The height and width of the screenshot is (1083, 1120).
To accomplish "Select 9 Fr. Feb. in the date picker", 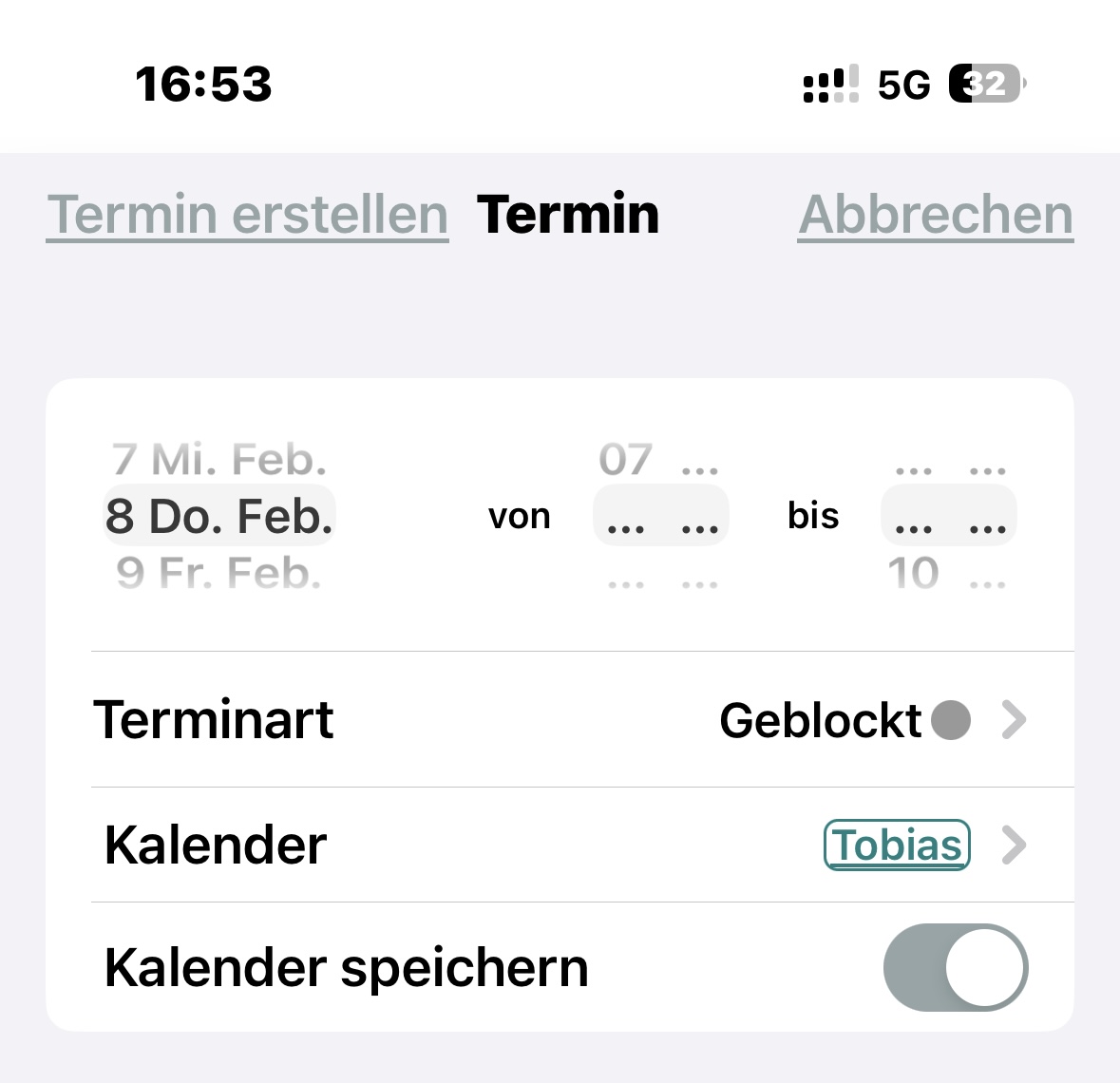I will tap(219, 573).
